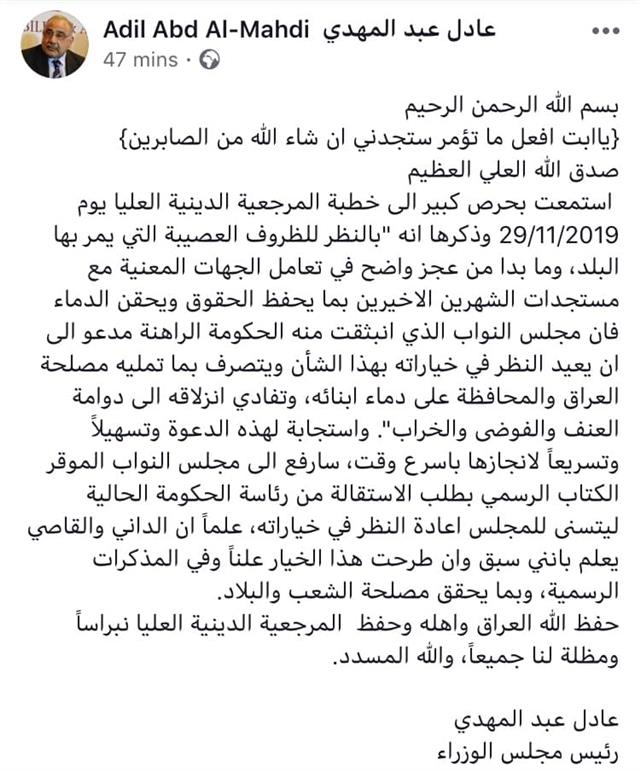Open Adil Abd Al-Mahdi's profile picture
Image resolution: width=640 pixels, height=771 pixels.
53,46
